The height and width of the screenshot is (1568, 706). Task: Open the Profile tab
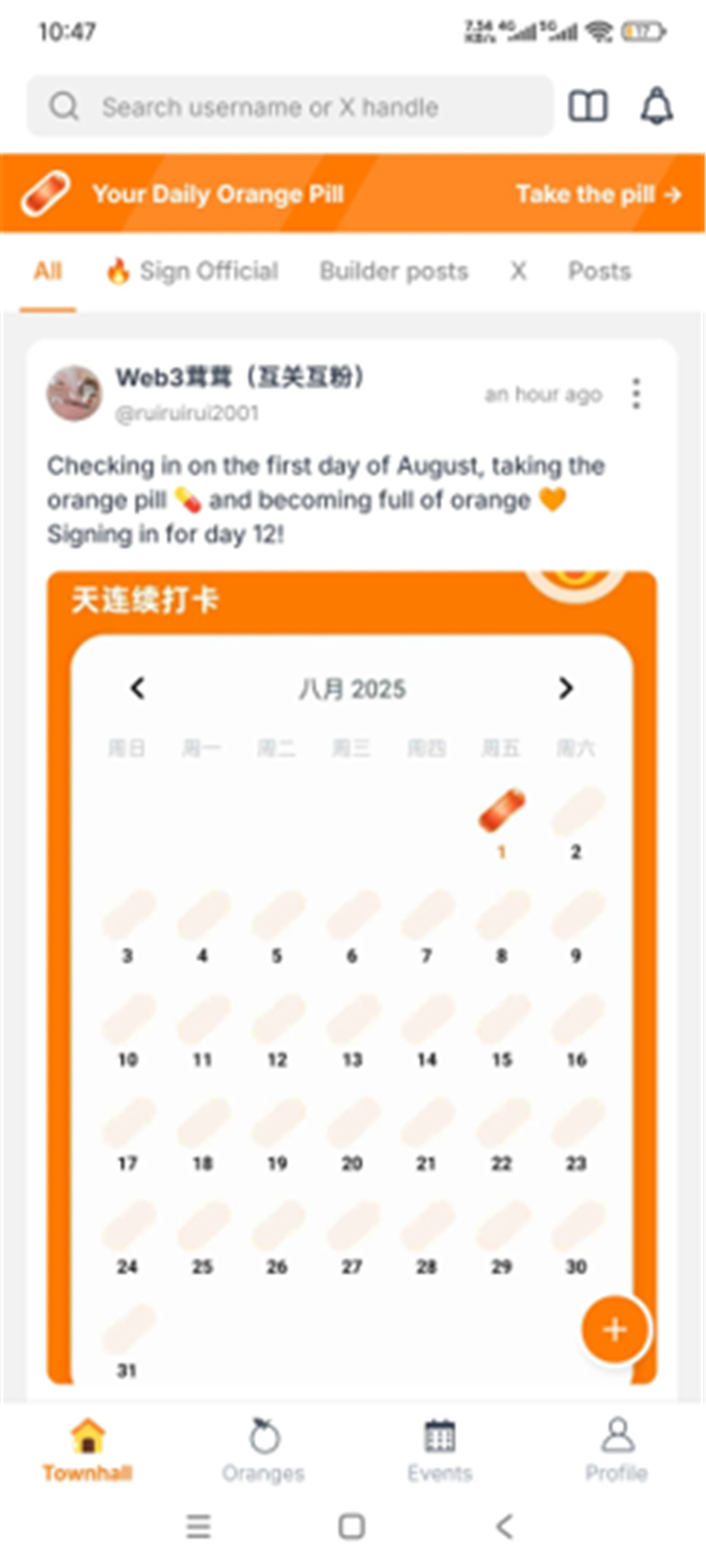617,1450
